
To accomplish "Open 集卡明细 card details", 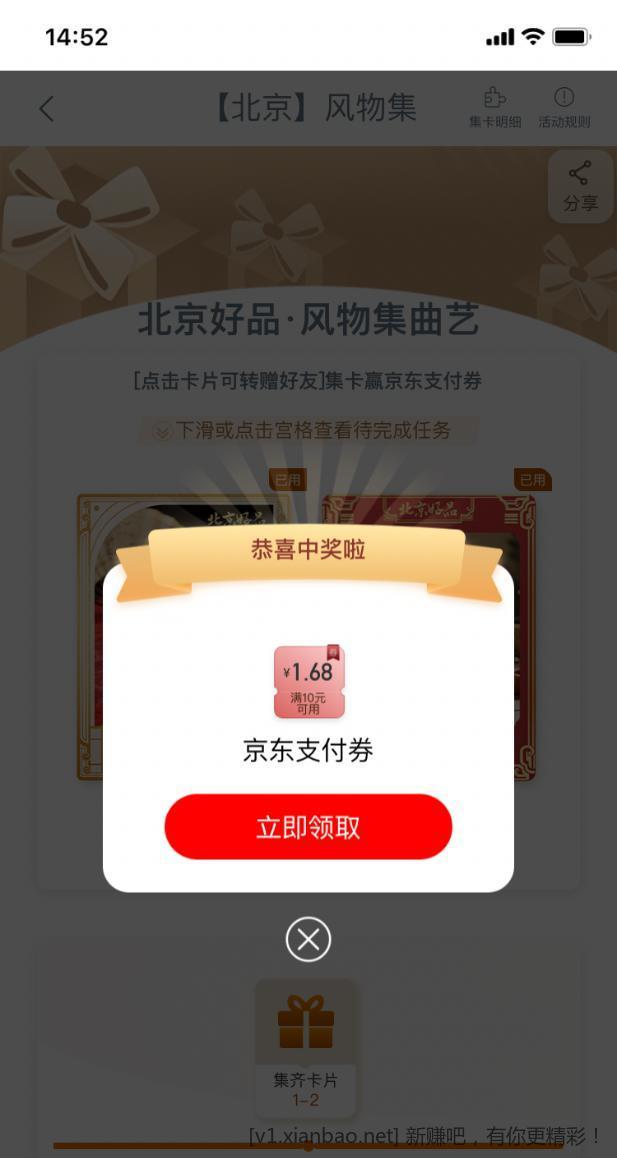I will click(494, 108).
